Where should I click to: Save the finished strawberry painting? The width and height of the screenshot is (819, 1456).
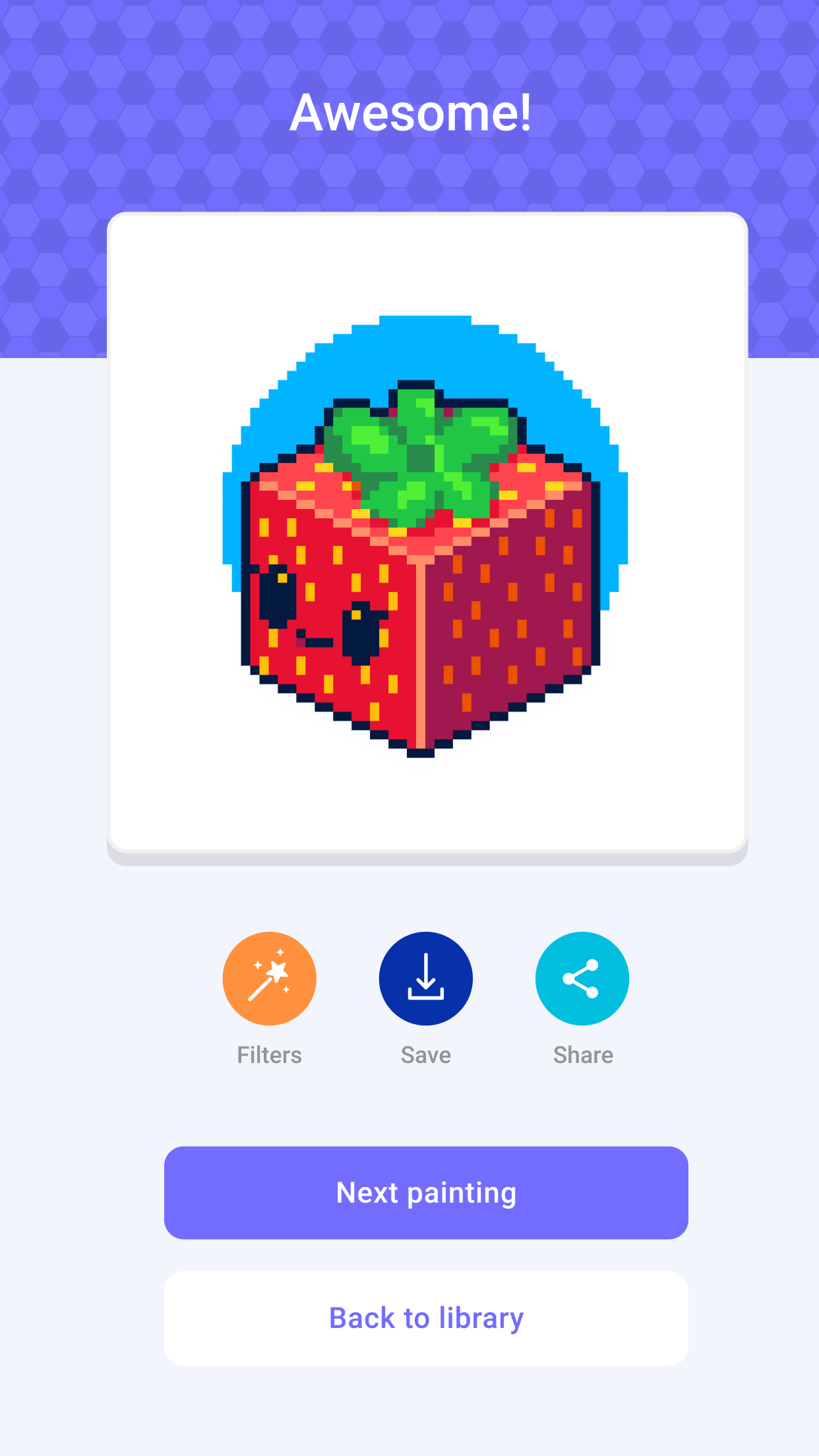425,978
